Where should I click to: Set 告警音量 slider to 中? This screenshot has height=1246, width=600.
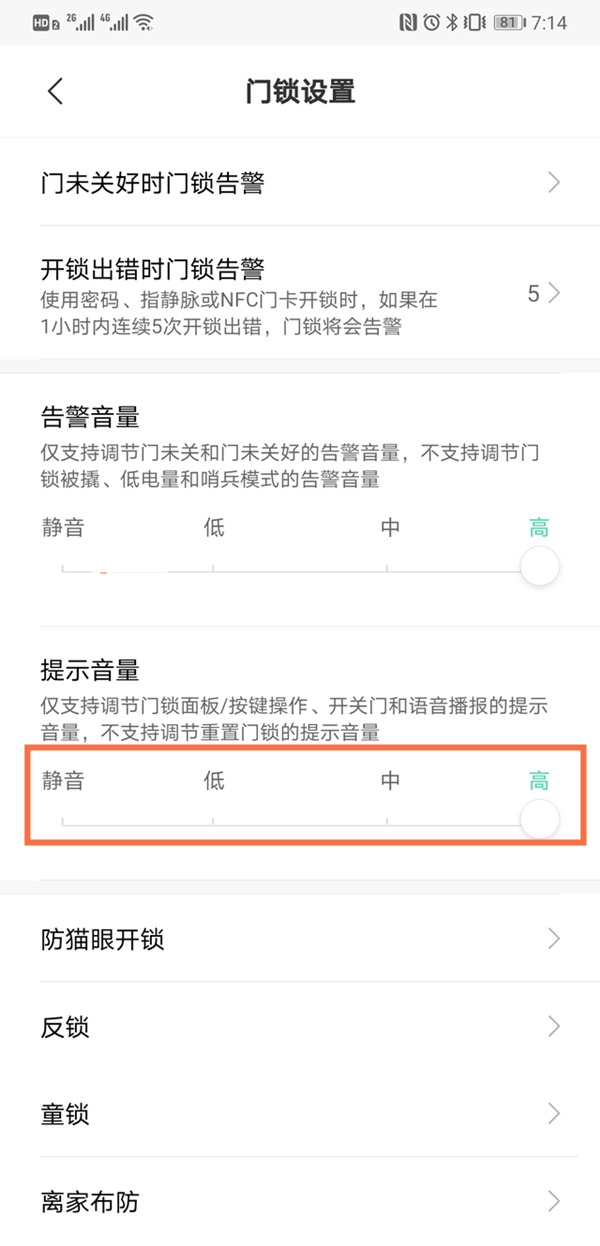[388, 568]
